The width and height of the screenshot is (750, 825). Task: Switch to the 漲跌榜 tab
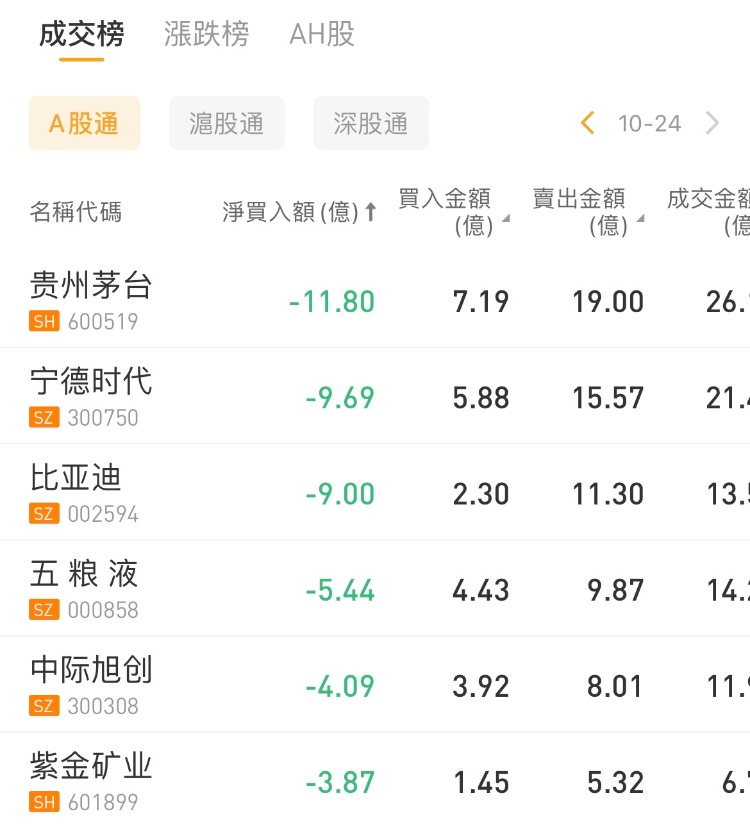point(206,35)
